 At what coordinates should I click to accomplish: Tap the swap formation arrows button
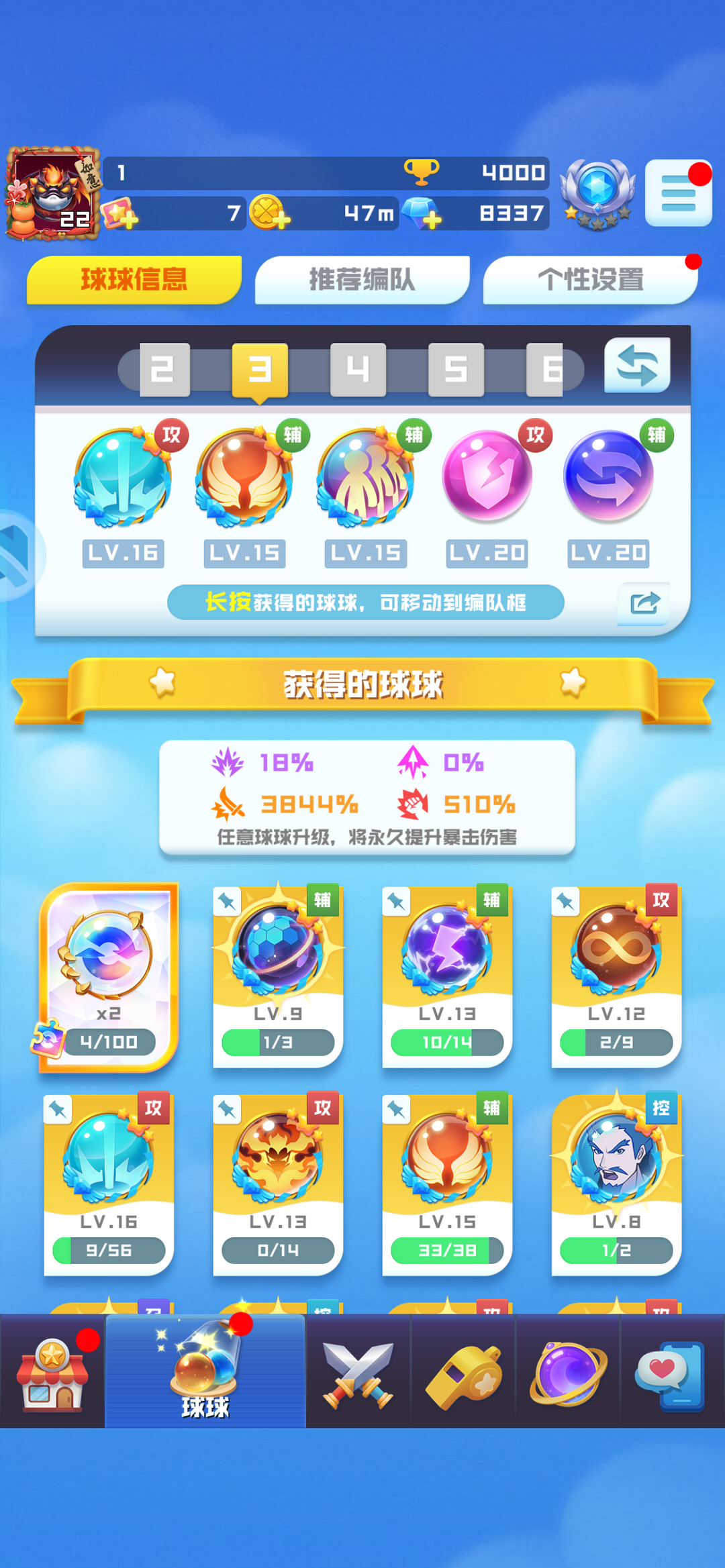pos(636,366)
